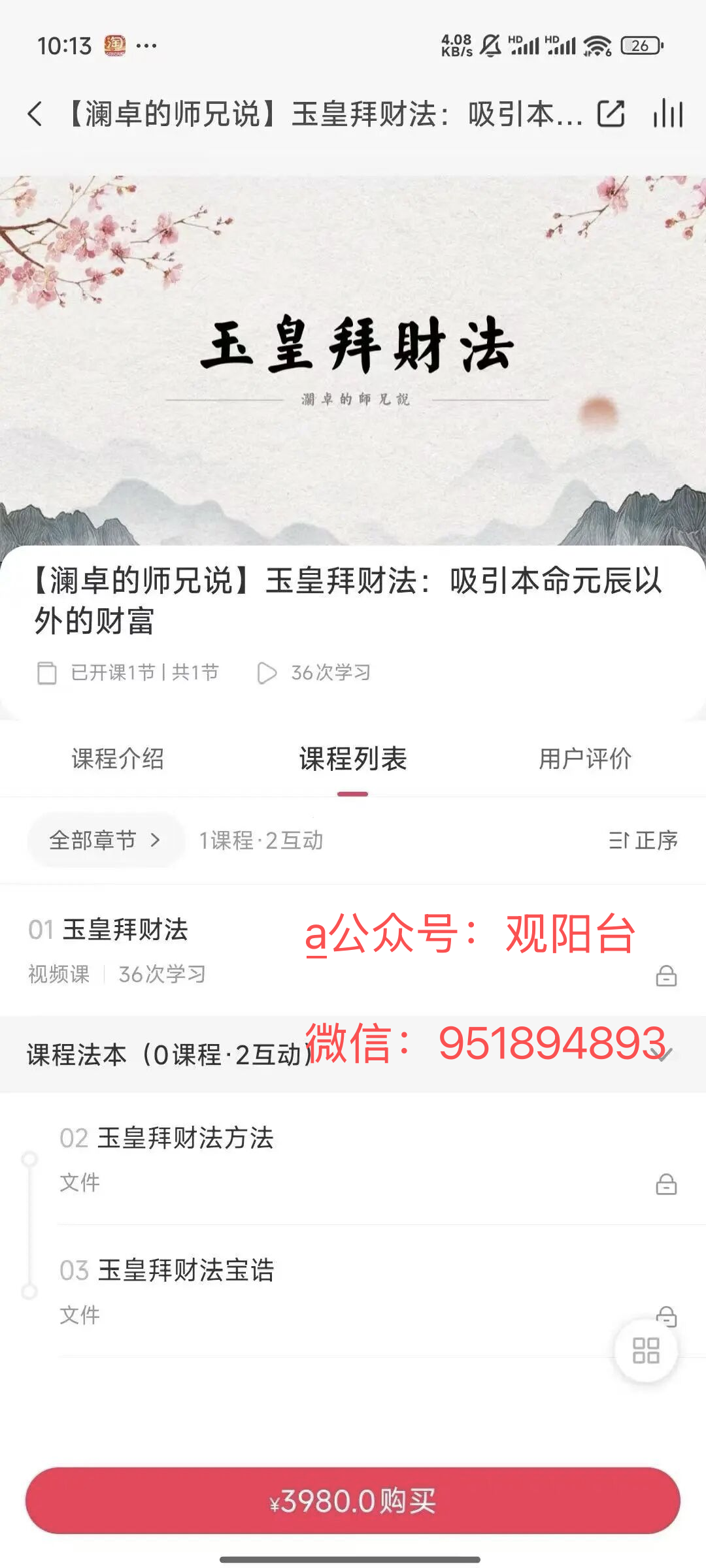Buy the course for ¥3980.0
Screen dimensions: 706x1568
tap(353, 1501)
